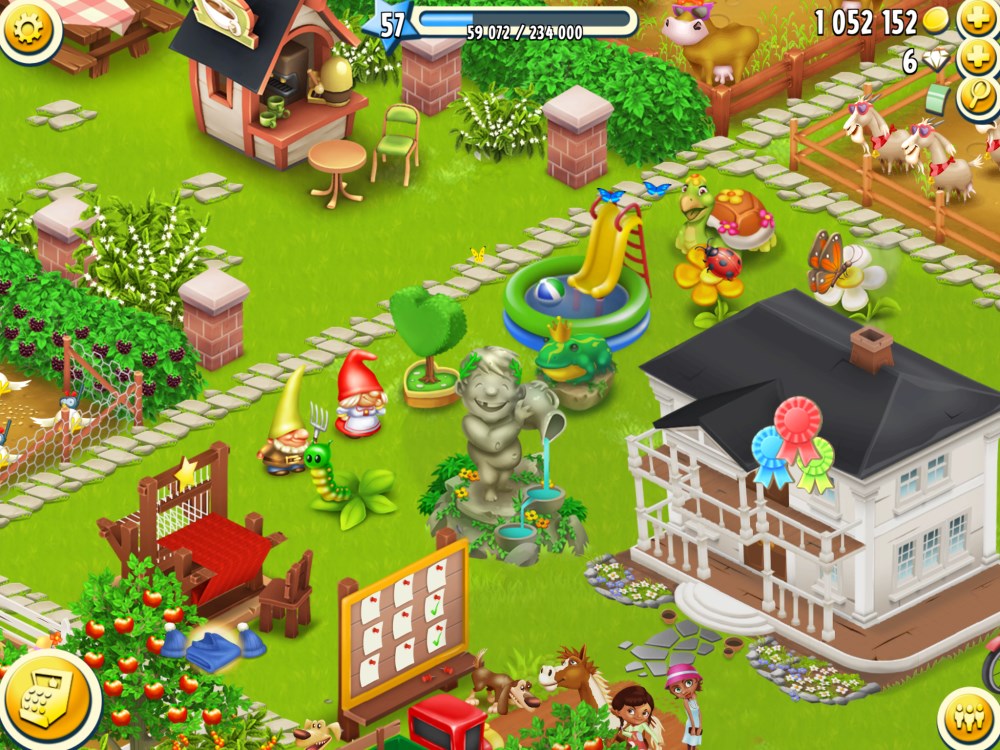Viewport: 1000px width, 750px height.
Task: Open the settings gear button
Action: point(29,27)
